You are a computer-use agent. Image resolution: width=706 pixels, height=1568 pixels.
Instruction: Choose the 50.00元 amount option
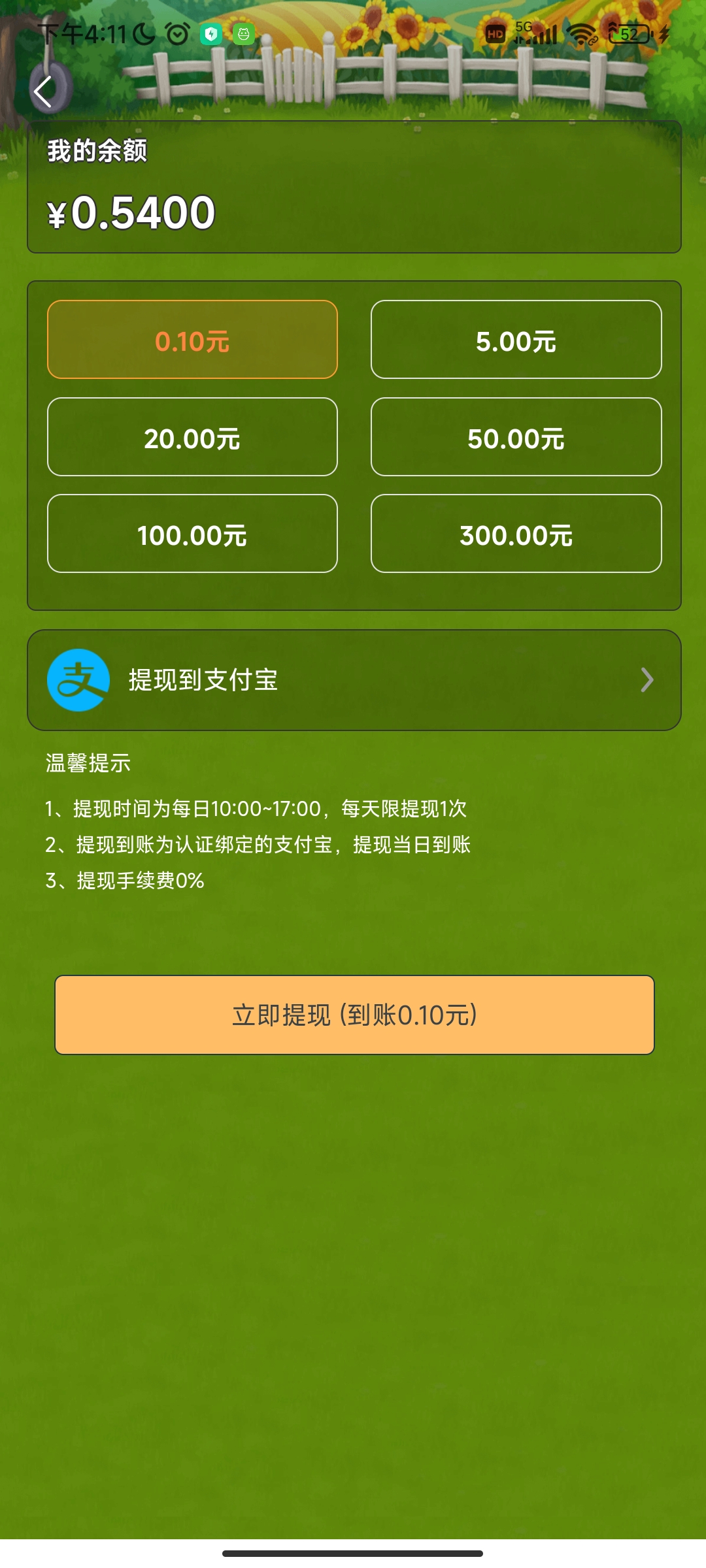[516, 437]
